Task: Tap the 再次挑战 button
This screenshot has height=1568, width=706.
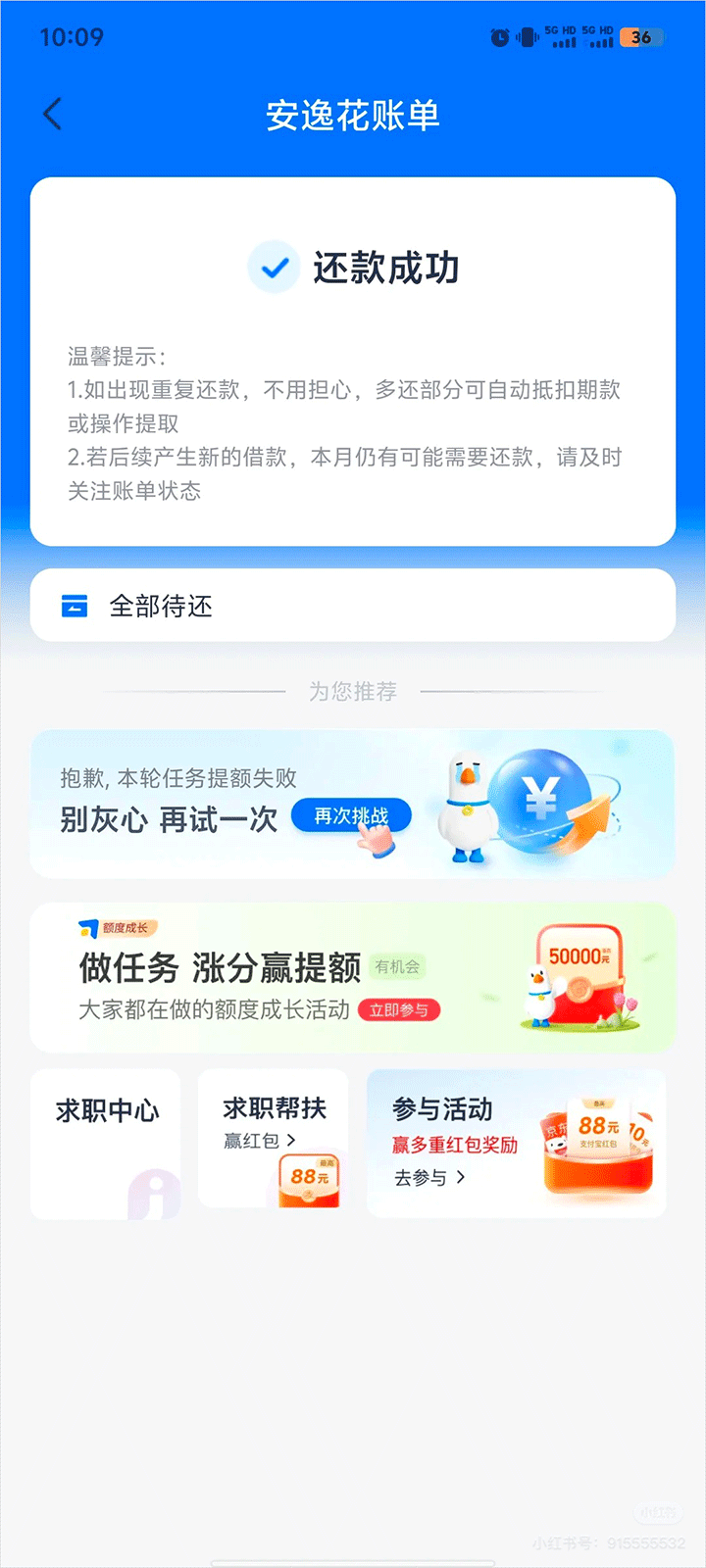Action: [x=351, y=816]
